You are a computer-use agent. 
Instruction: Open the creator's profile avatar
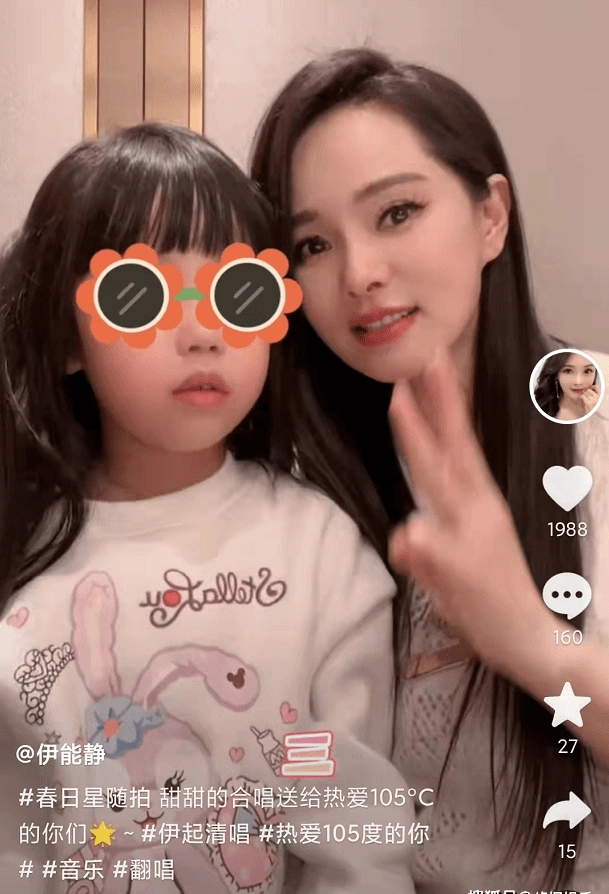click(x=566, y=386)
